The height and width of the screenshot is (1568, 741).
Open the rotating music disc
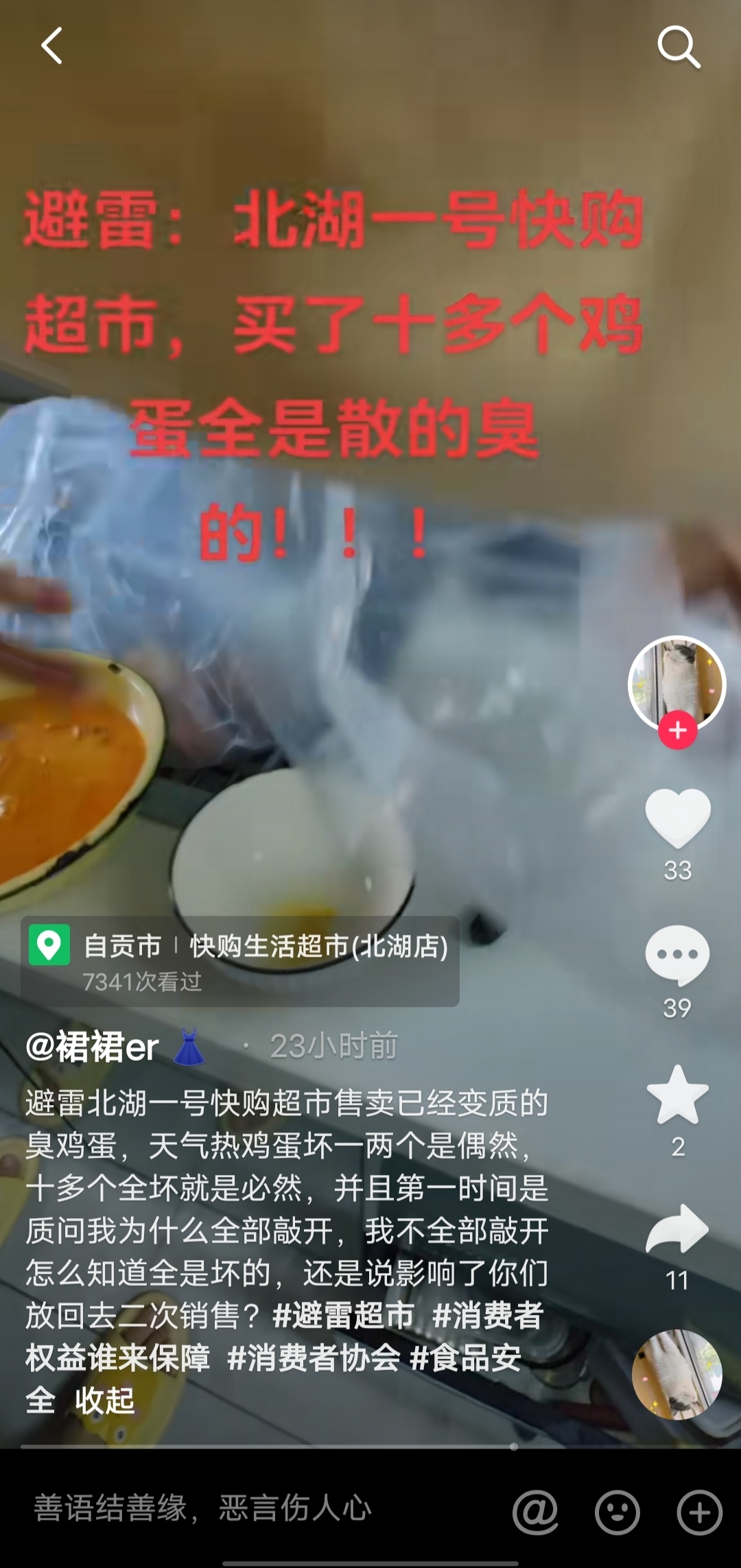pyautogui.click(x=677, y=1374)
